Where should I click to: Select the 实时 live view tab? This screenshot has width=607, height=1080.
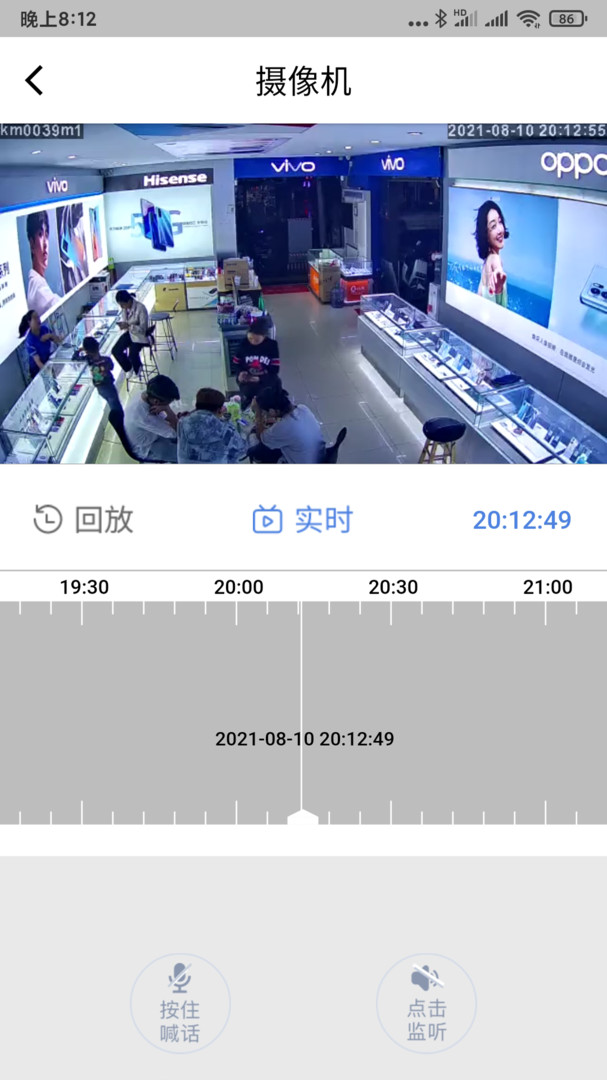tap(303, 520)
